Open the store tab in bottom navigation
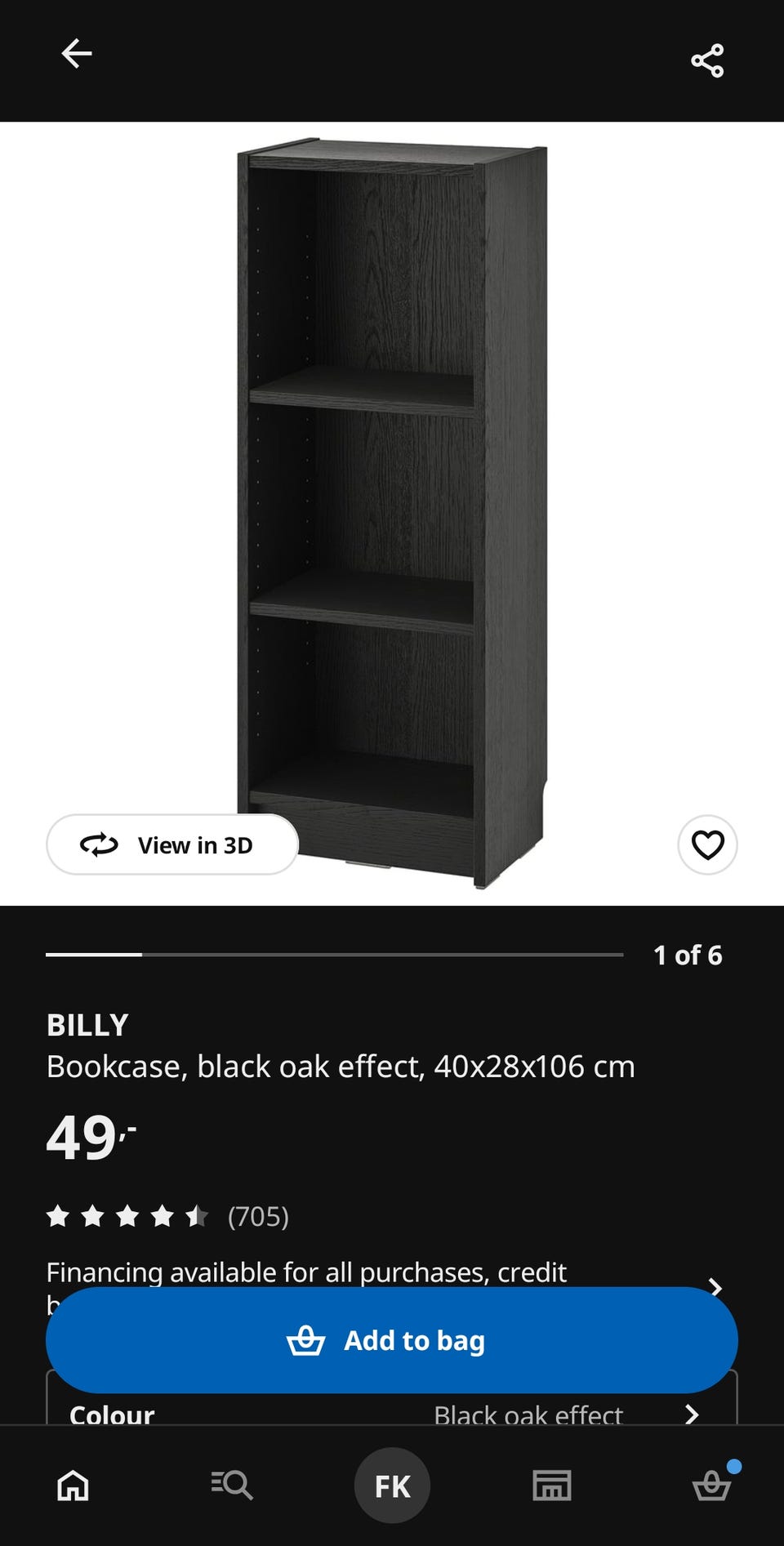The image size is (784, 1546). pyautogui.click(x=552, y=1485)
